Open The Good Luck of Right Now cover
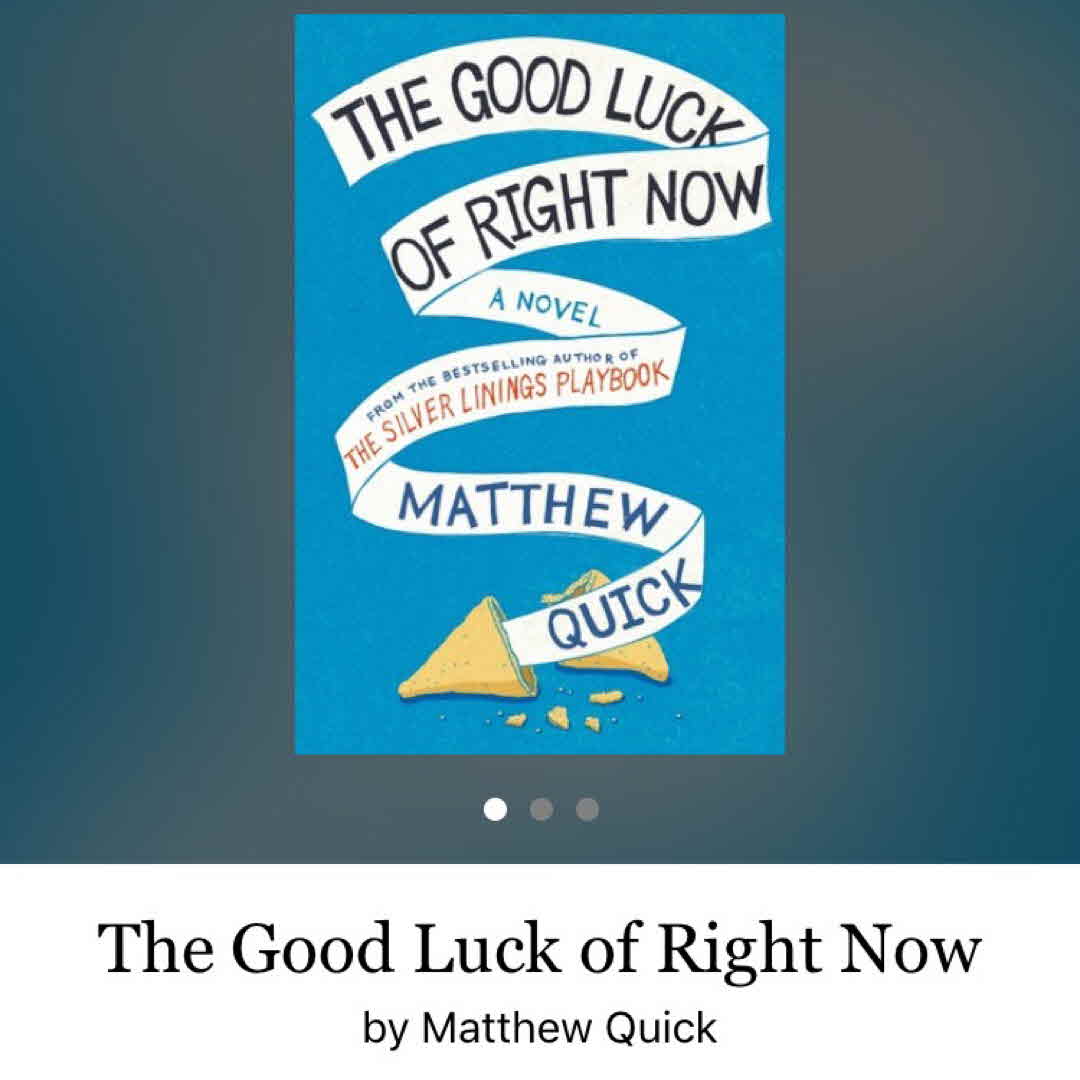The width and height of the screenshot is (1080, 1080). (540, 385)
